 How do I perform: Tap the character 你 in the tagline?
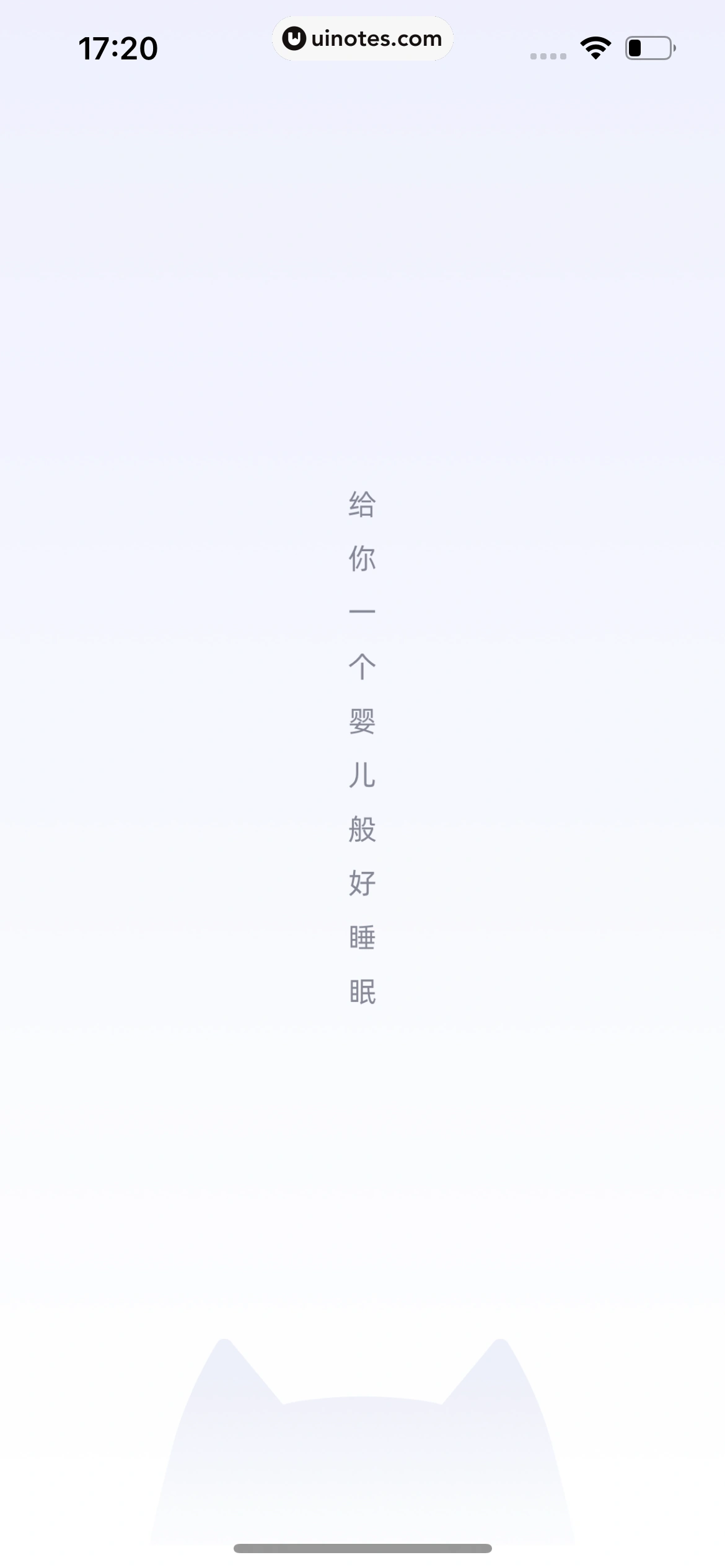pos(362,559)
